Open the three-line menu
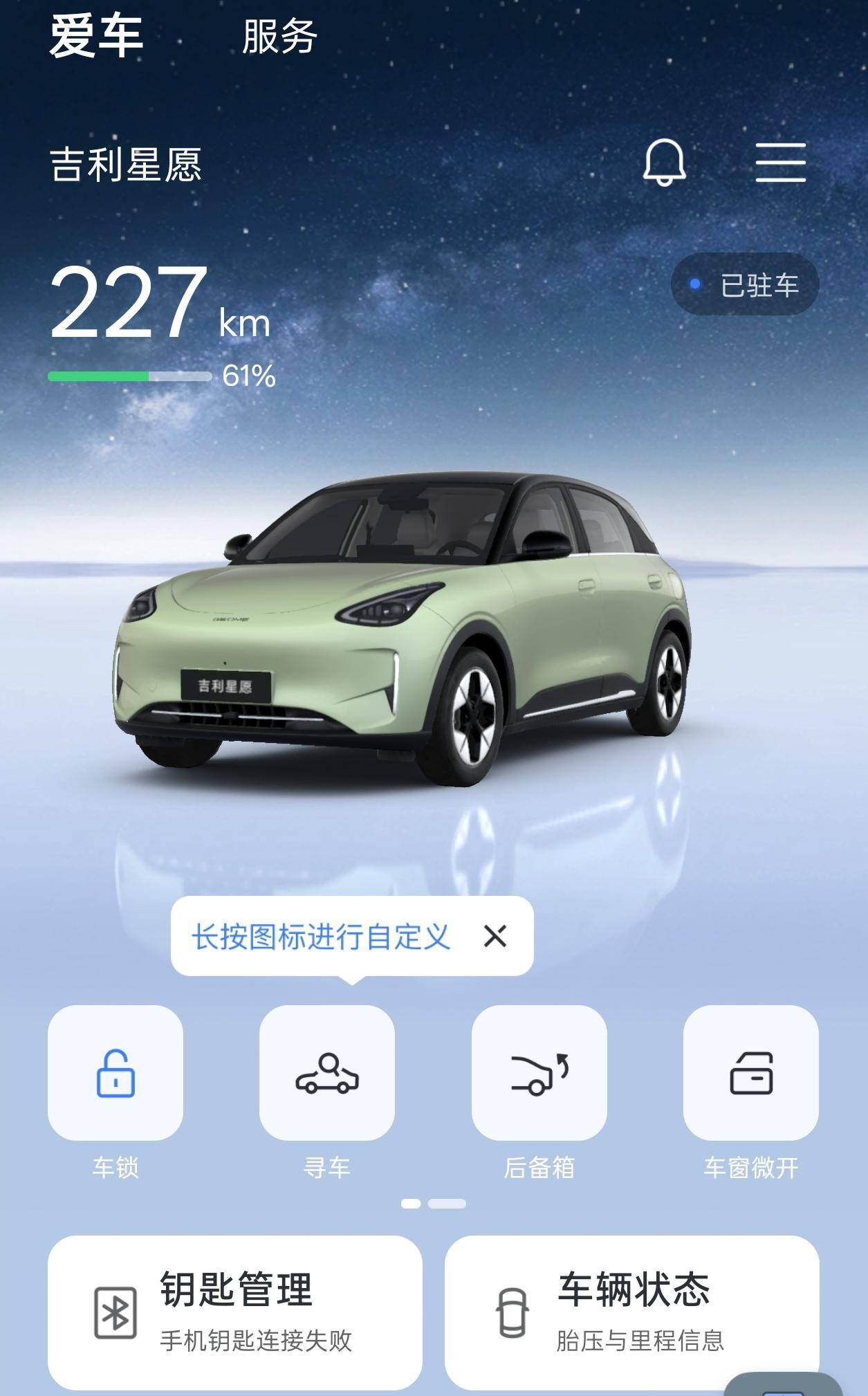The width and height of the screenshot is (868, 1396). pos(780,163)
